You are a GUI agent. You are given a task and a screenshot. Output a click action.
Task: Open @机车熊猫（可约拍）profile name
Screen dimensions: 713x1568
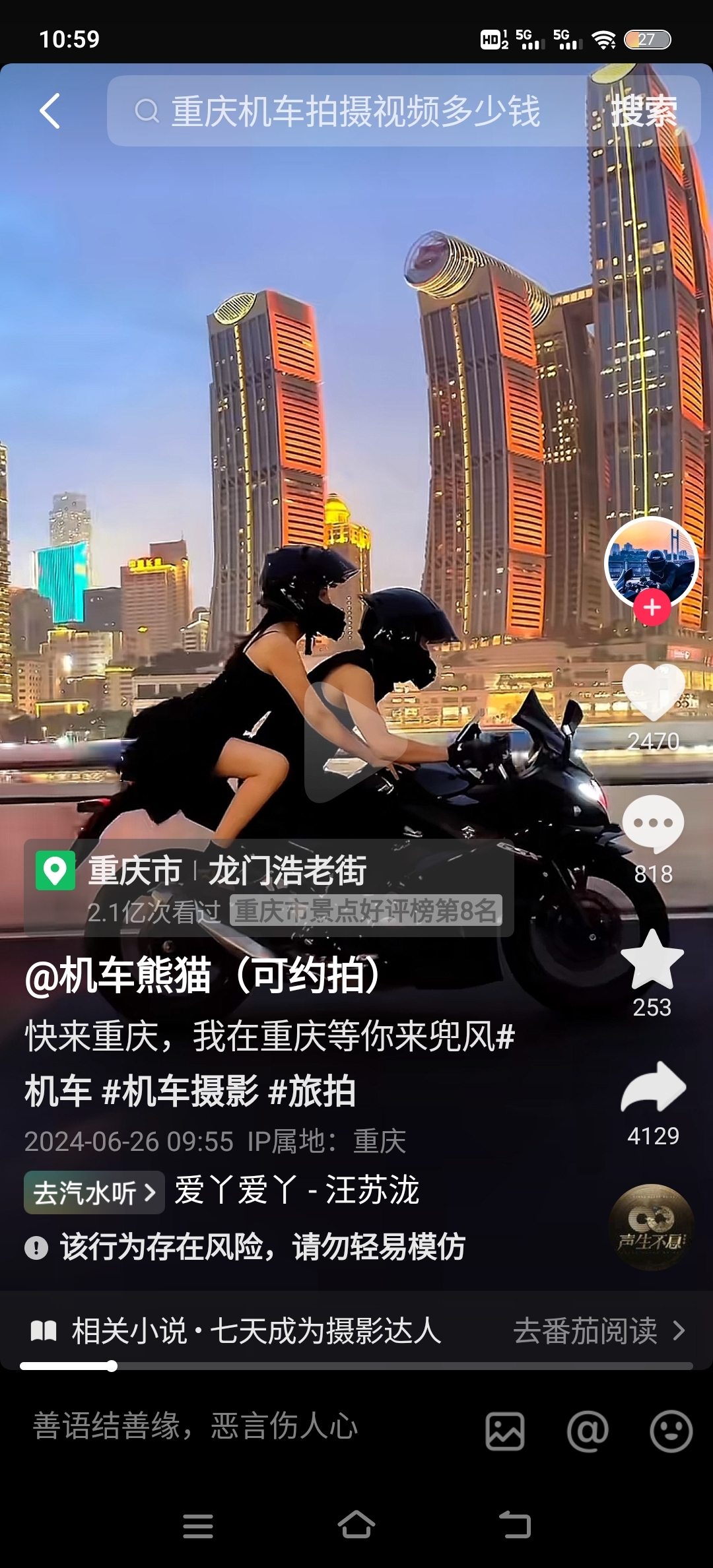[202, 975]
